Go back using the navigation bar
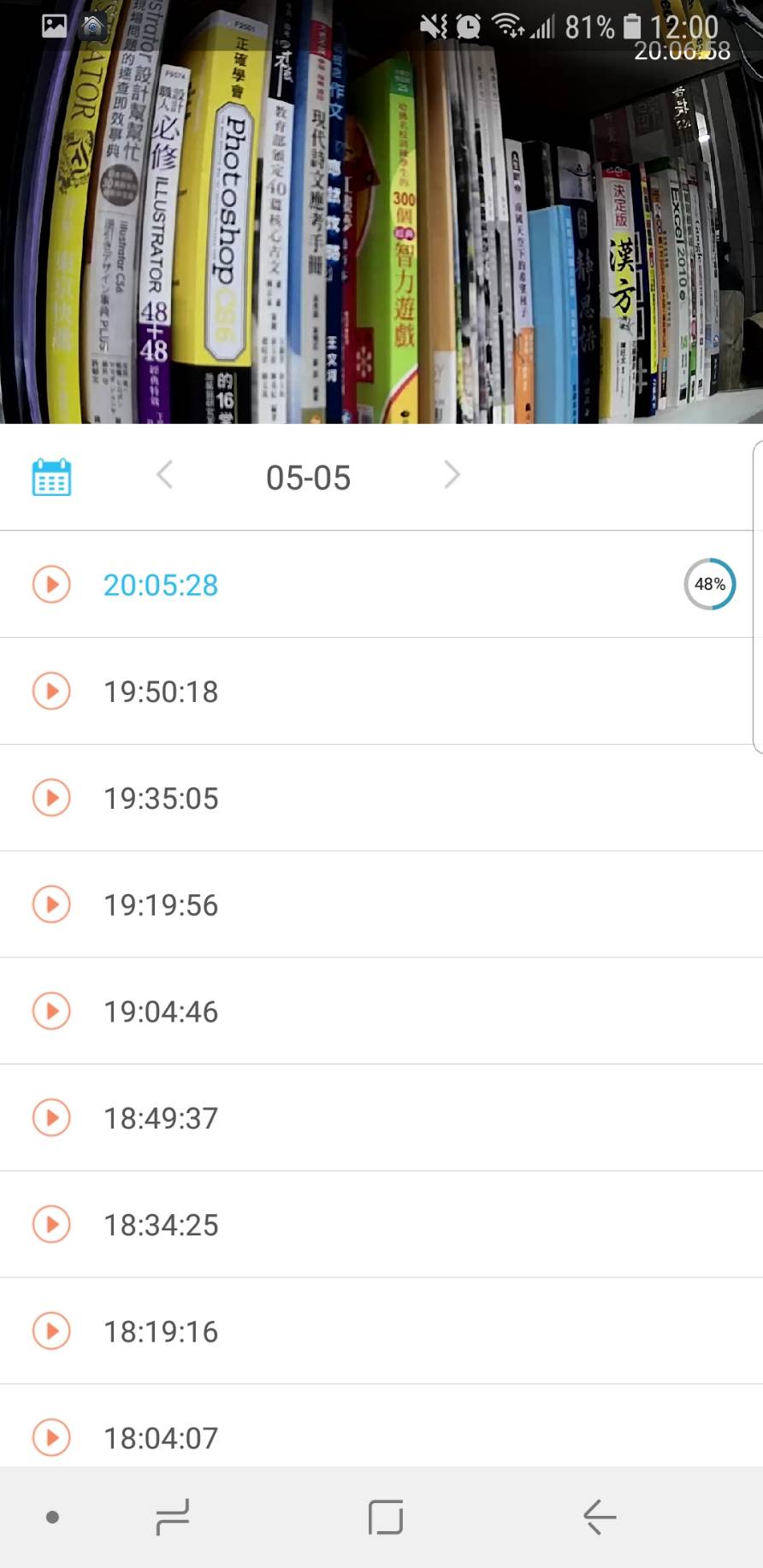Viewport: 763px width, 1568px height. point(600,1518)
